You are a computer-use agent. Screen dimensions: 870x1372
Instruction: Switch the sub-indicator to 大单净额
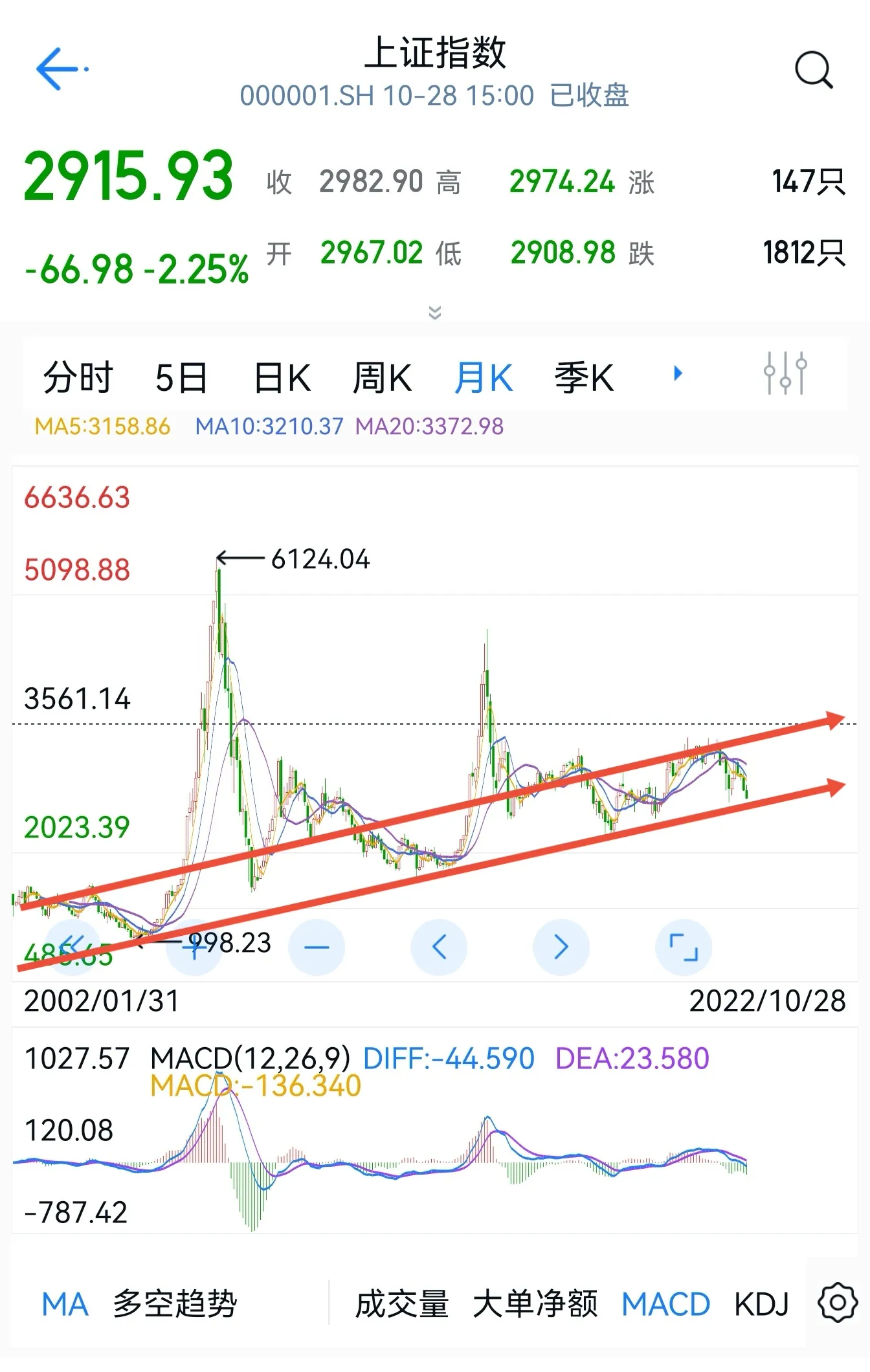pos(535,1303)
